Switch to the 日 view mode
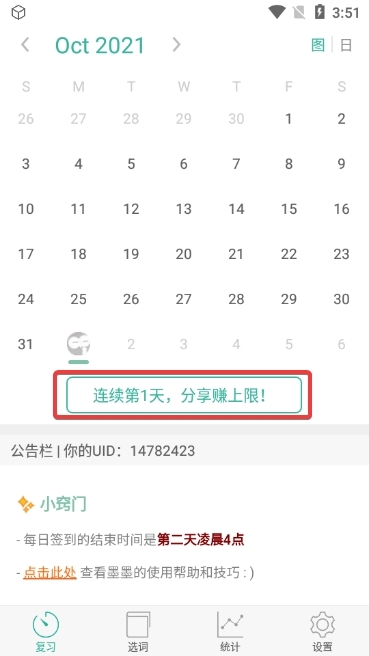The height and width of the screenshot is (656, 369). (x=346, y=45)
